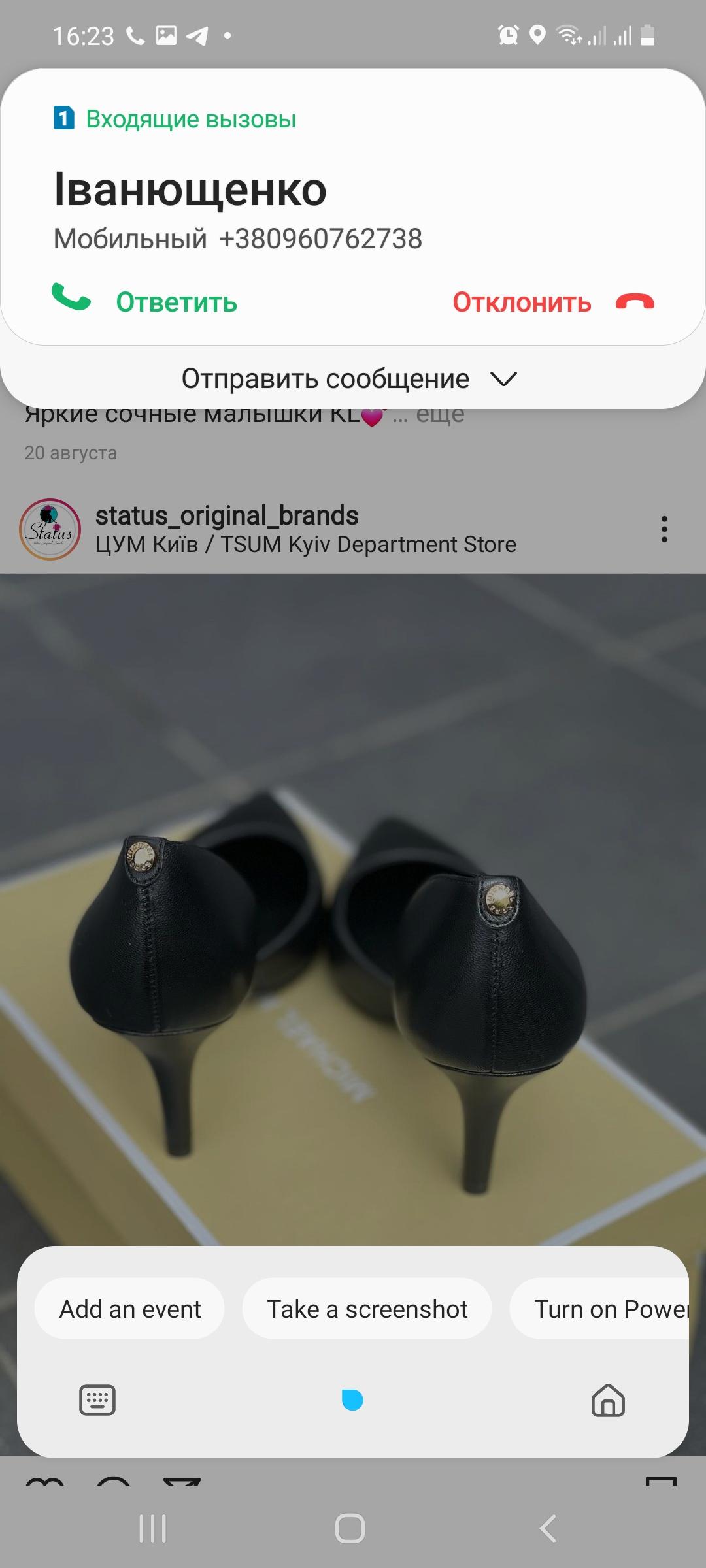The height and width of the screenshot is (1568, 706).
Task: Open recent apps from the navigation bar
Action: point(153,1528)
